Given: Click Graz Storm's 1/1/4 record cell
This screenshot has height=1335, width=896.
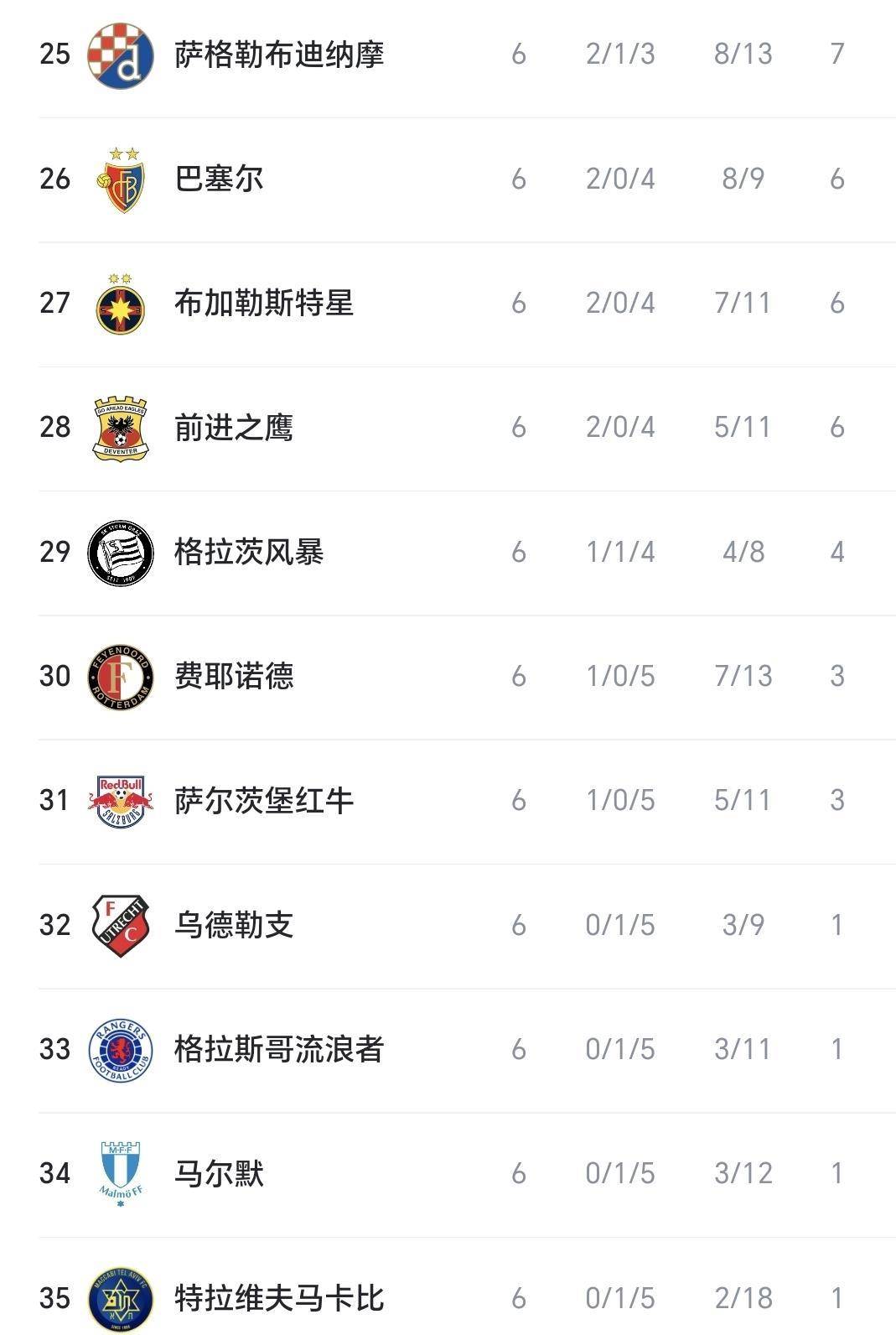Looking at the screenshot, I should tap(620, 552).
